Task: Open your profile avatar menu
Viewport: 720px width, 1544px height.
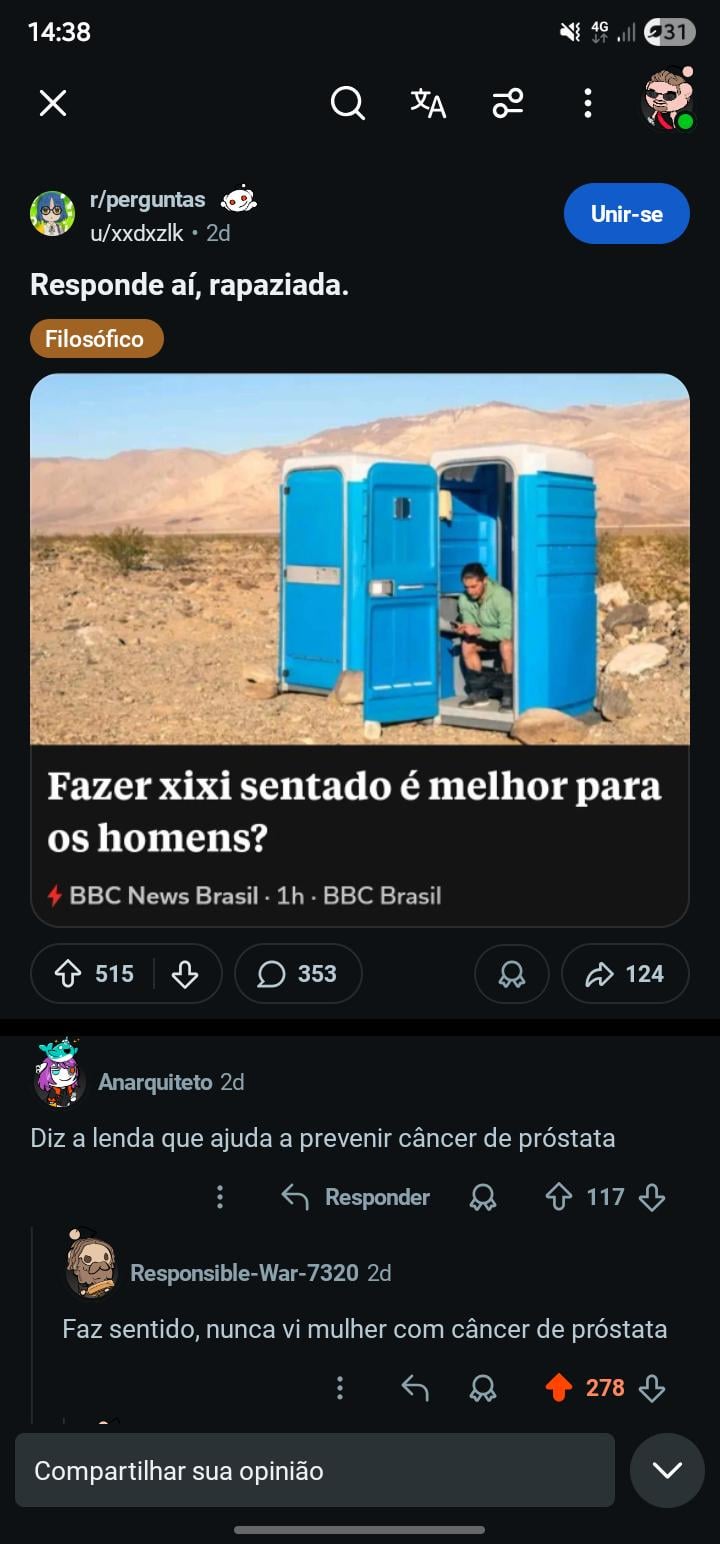Action: (x=667, y=100)
